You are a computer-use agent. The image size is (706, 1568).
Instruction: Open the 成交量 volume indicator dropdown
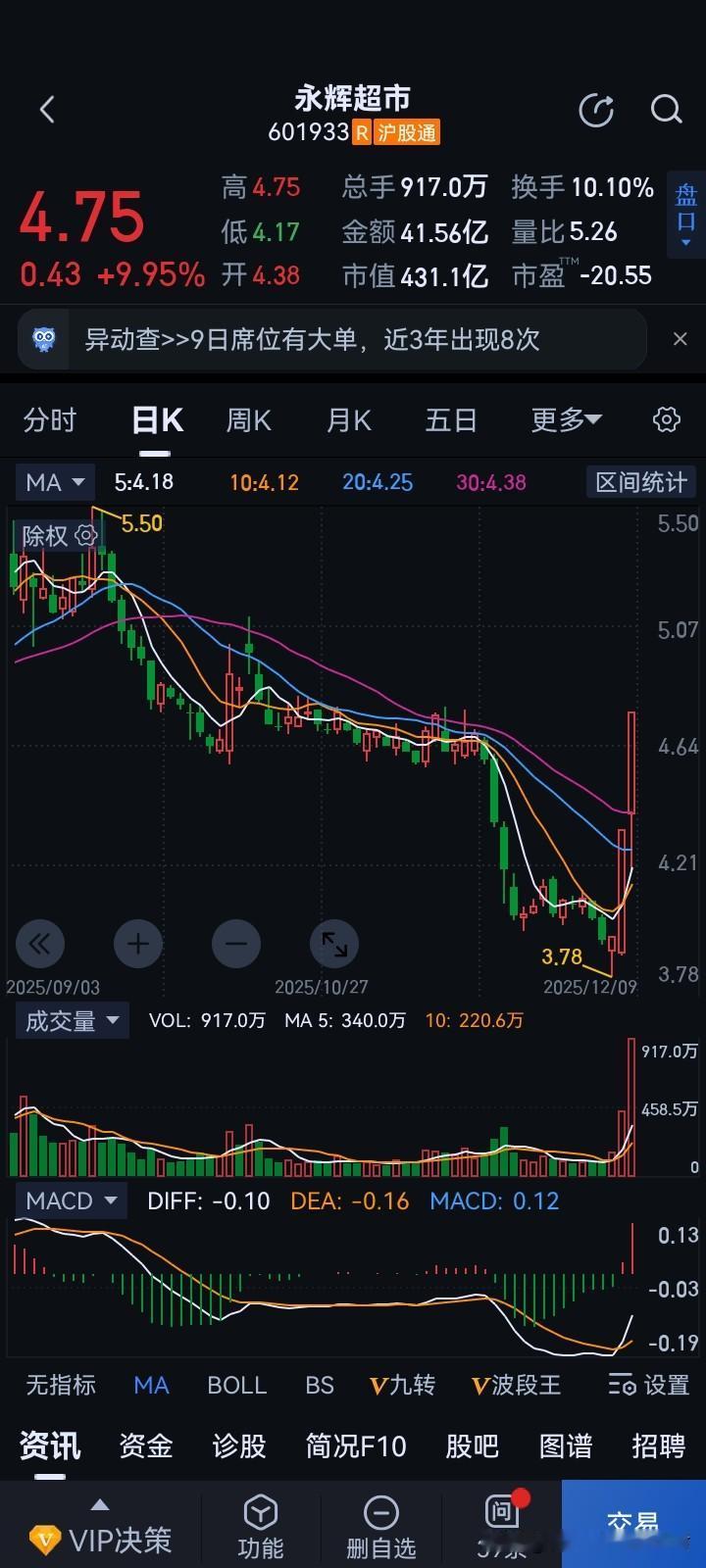pyautogui.click(x=72, y=1020)
